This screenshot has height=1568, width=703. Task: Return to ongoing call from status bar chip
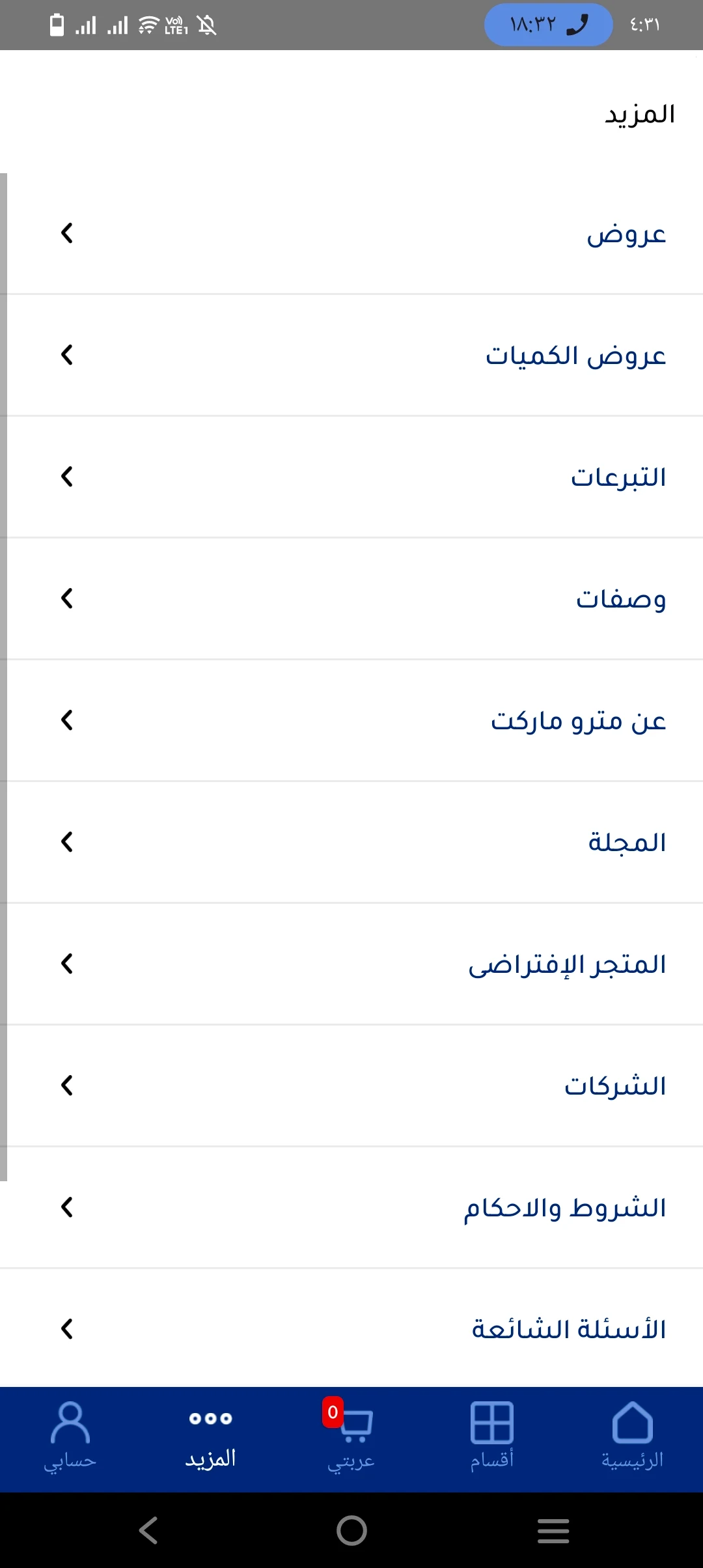coord(548,25)
